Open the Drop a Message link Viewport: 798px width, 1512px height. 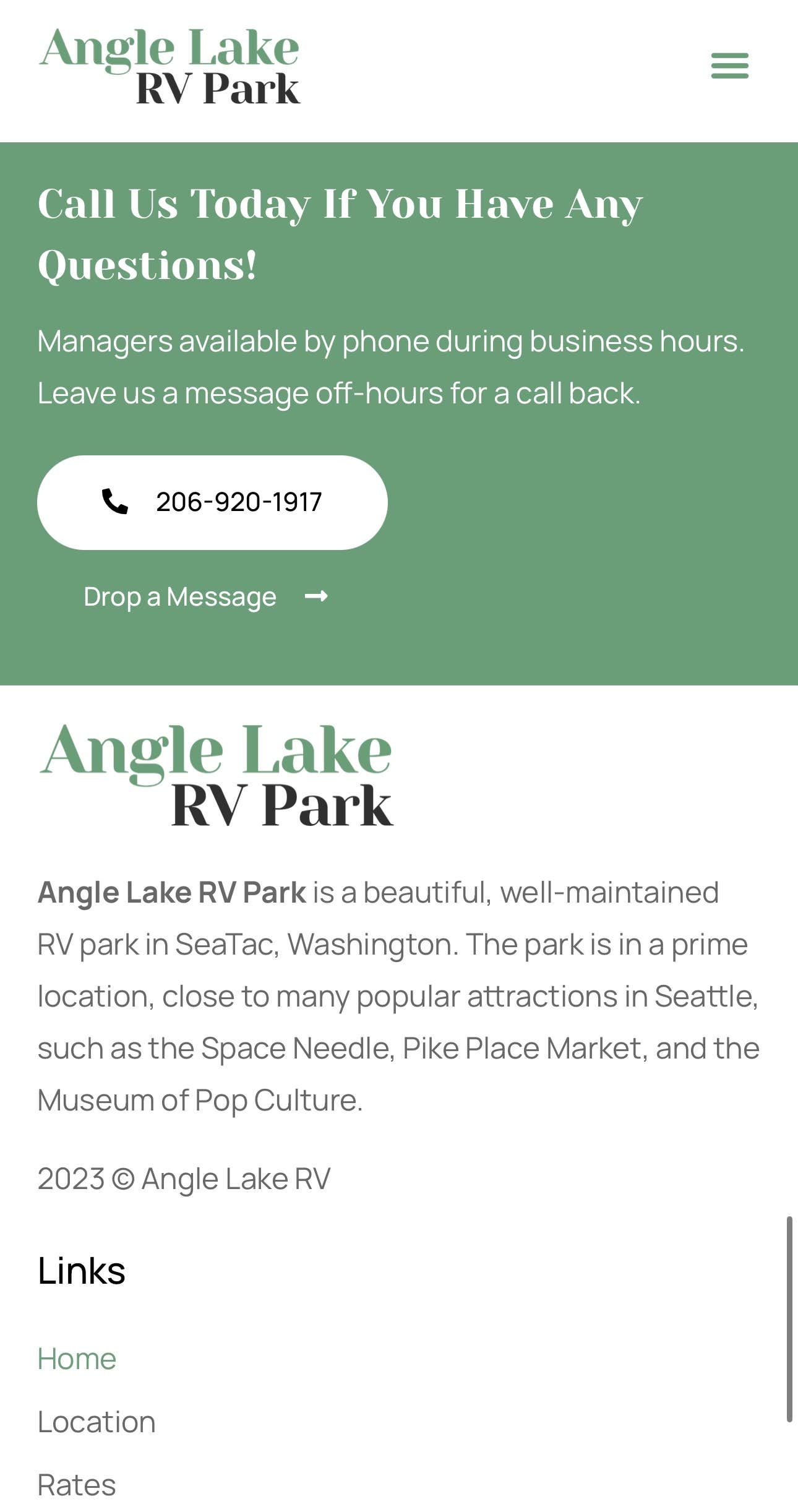pyautogui.click(x=205, y=597)
